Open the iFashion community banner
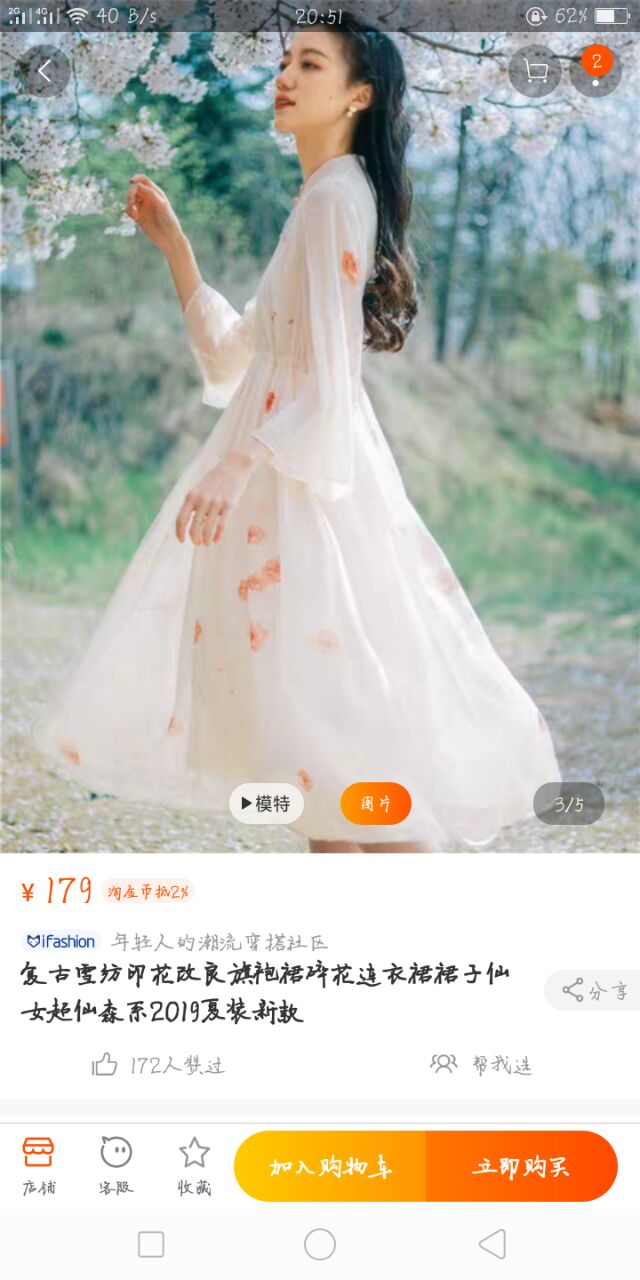The height and width of the screenshot is (1280, 640). 175,942
